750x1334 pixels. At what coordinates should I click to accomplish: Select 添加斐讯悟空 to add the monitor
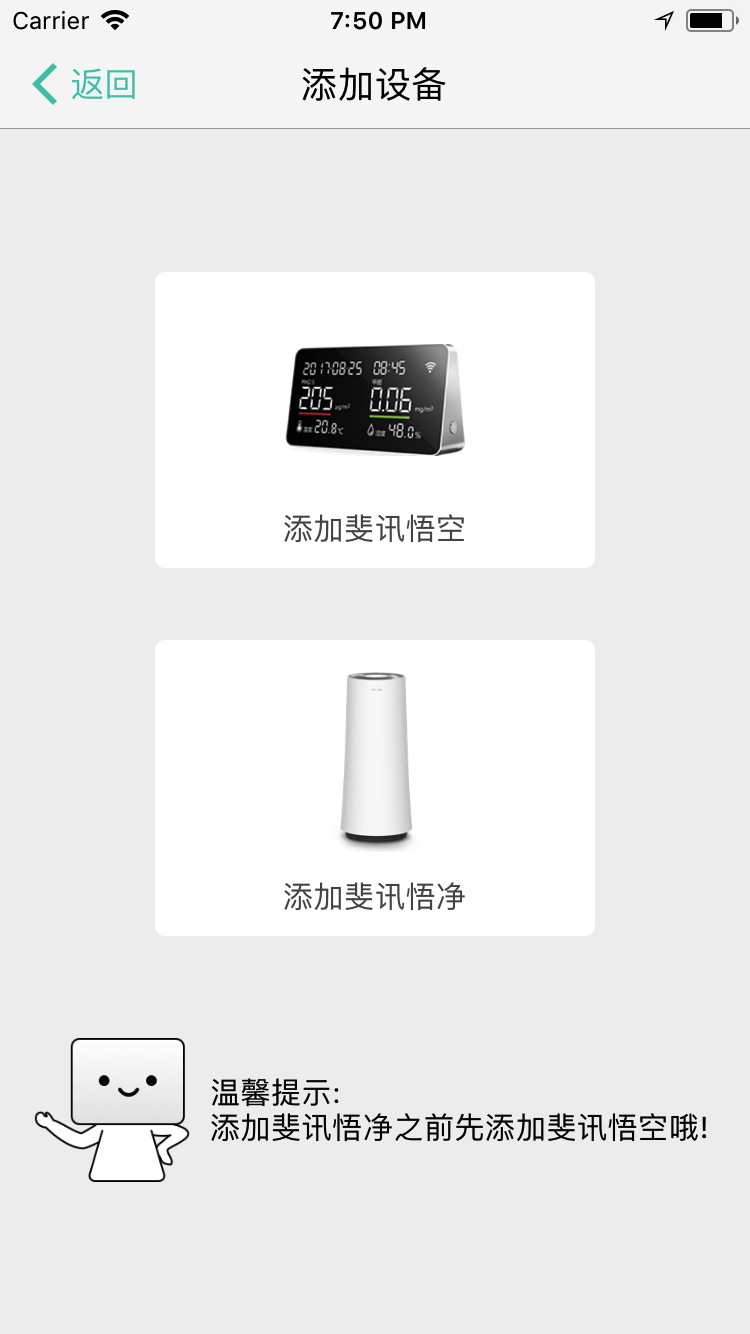click(x=374, y=528)
